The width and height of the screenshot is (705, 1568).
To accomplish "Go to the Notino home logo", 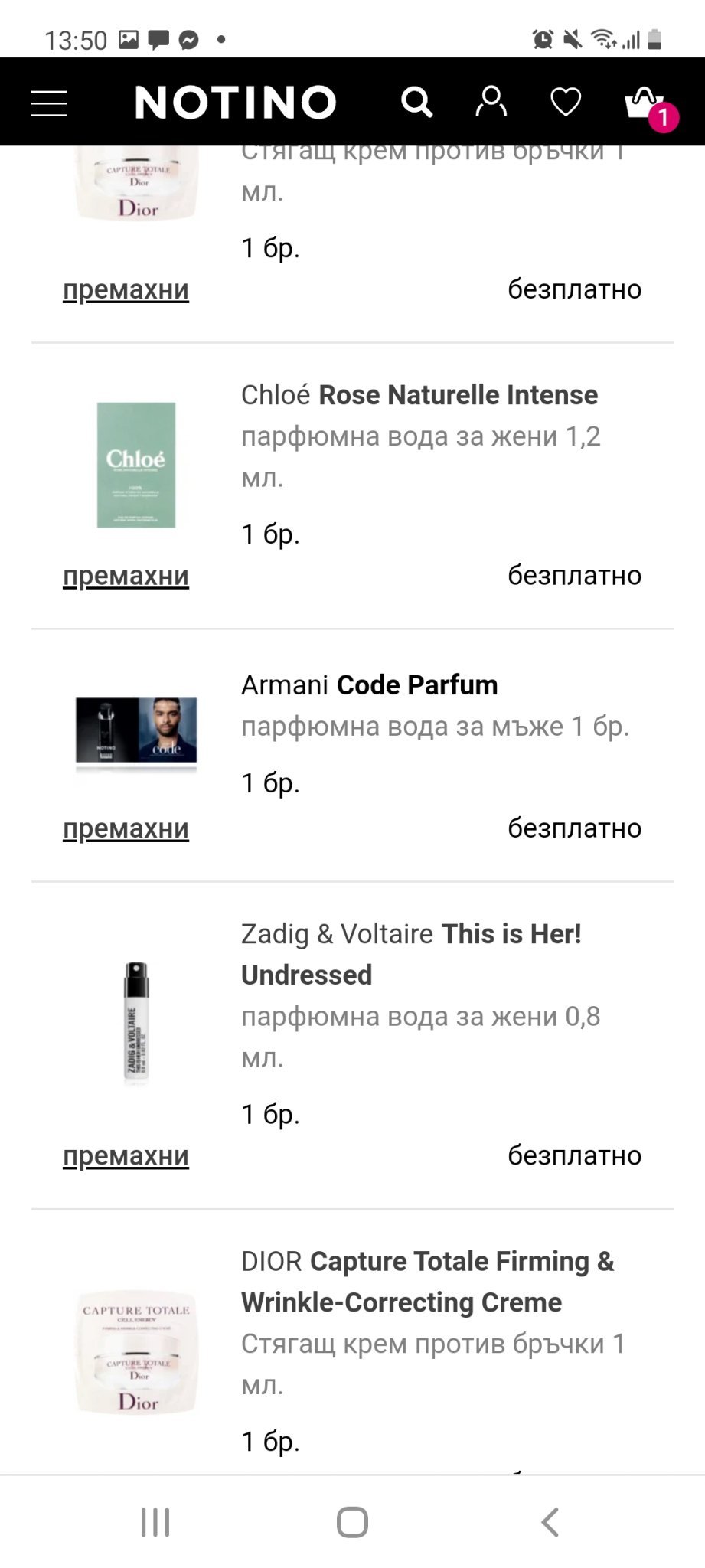I will [236, 103].
